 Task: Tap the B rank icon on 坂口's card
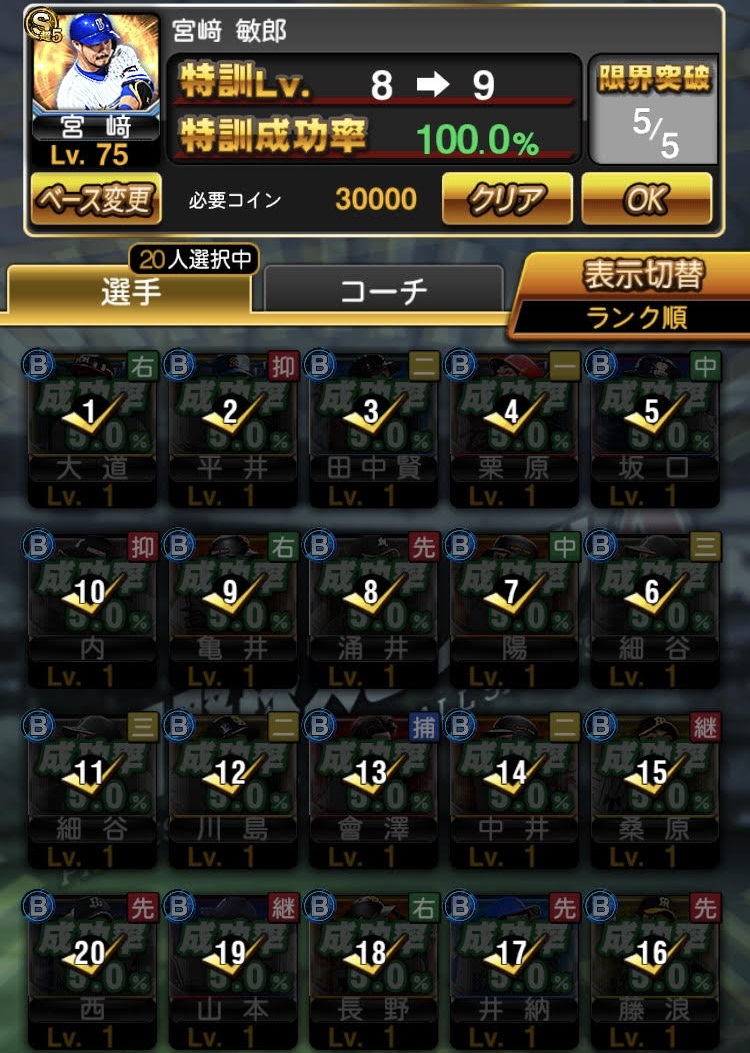pyautogui.click(x=600, y=366)
